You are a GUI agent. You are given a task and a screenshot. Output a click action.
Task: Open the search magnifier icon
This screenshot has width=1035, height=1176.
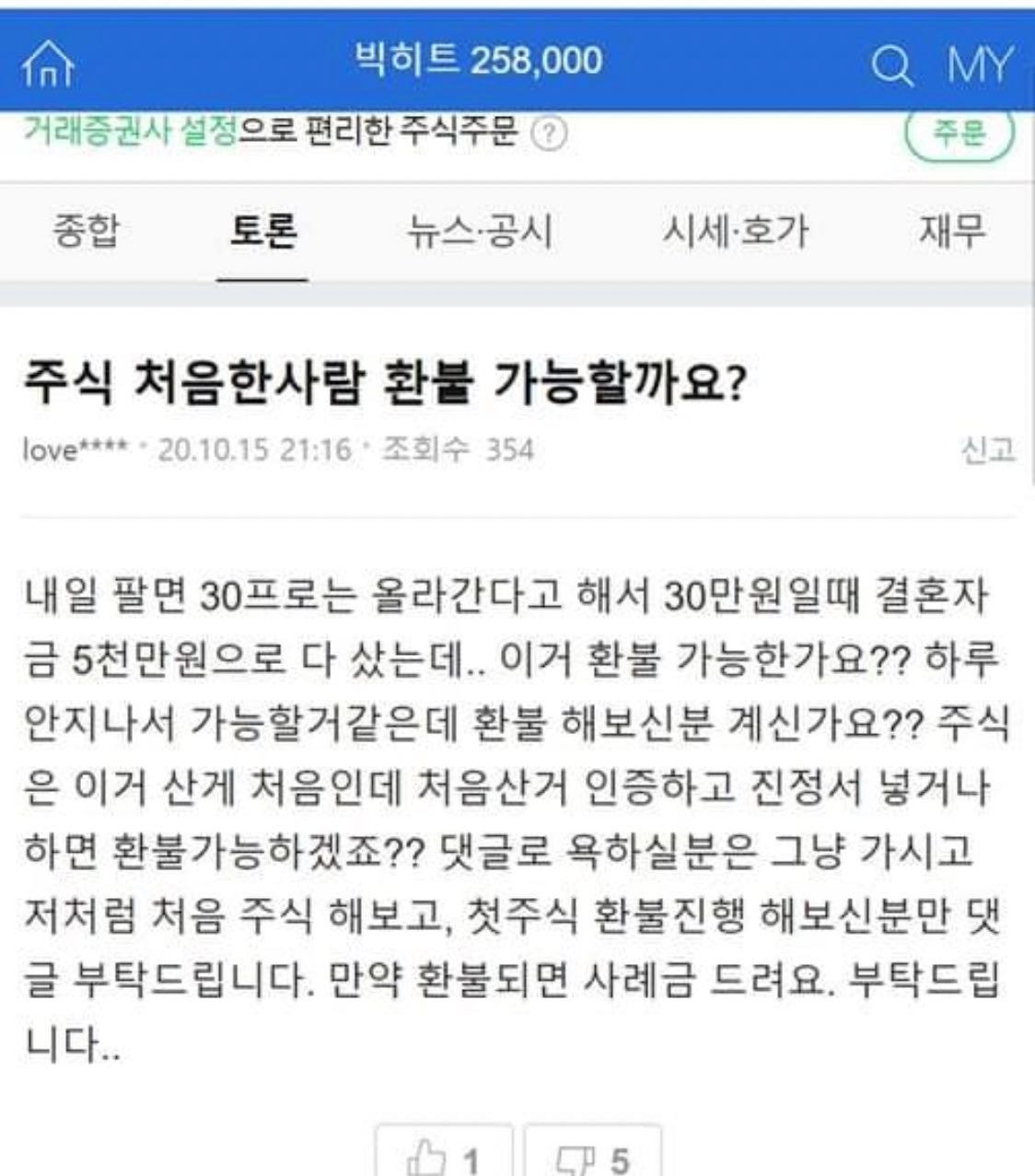click(x=890, y=65)
